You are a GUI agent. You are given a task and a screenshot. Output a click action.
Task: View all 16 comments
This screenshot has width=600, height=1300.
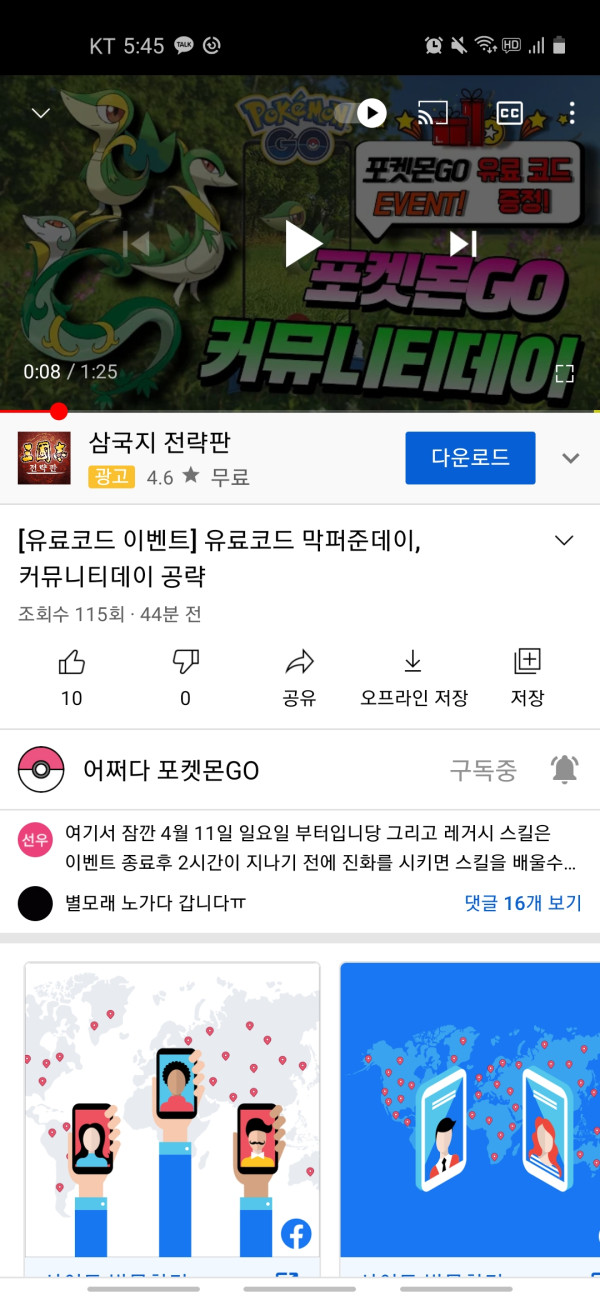pyautogui.click(x=523, y=903)
